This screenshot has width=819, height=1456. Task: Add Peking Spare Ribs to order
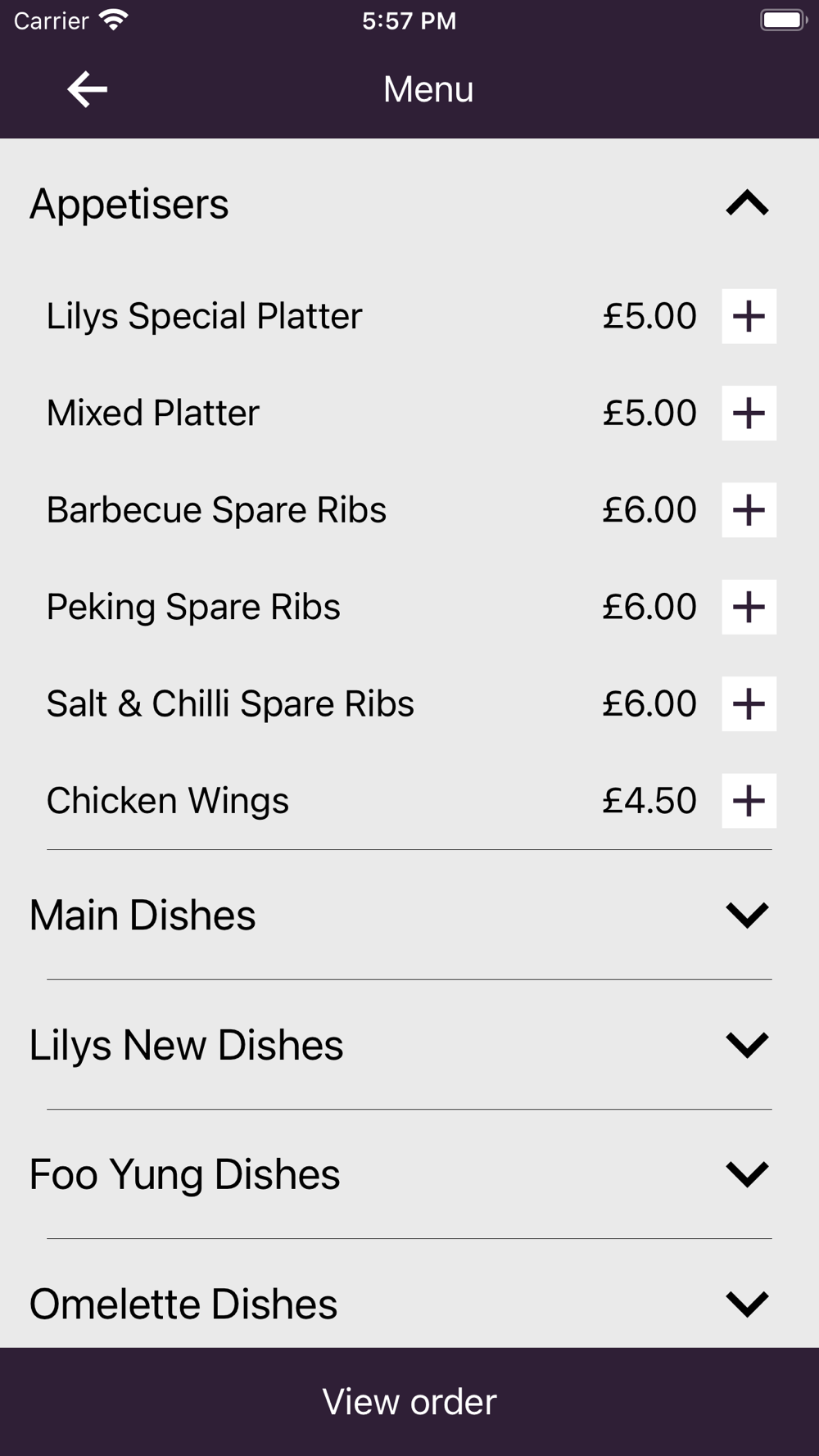[x=749, y=607]
